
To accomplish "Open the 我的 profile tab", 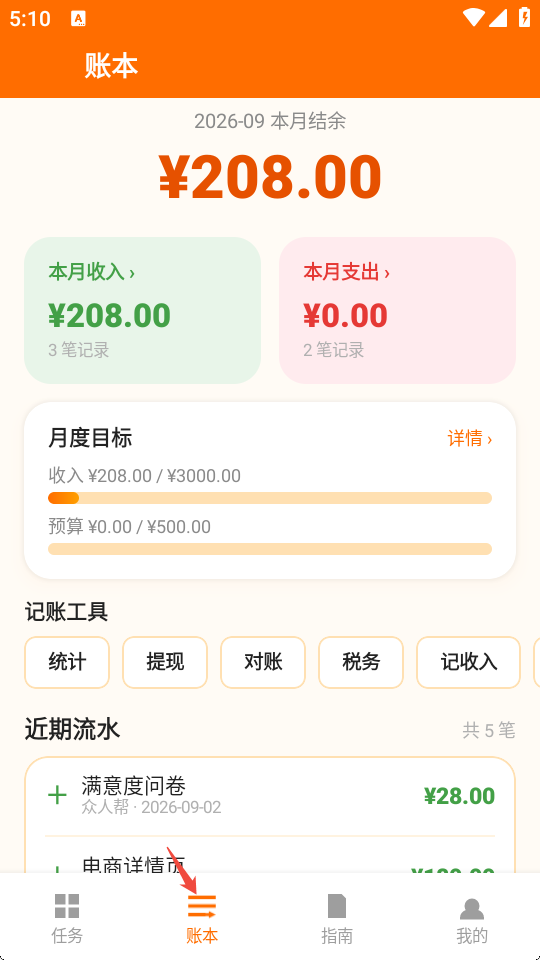I will pyautogui.click(x=472, y=918).
